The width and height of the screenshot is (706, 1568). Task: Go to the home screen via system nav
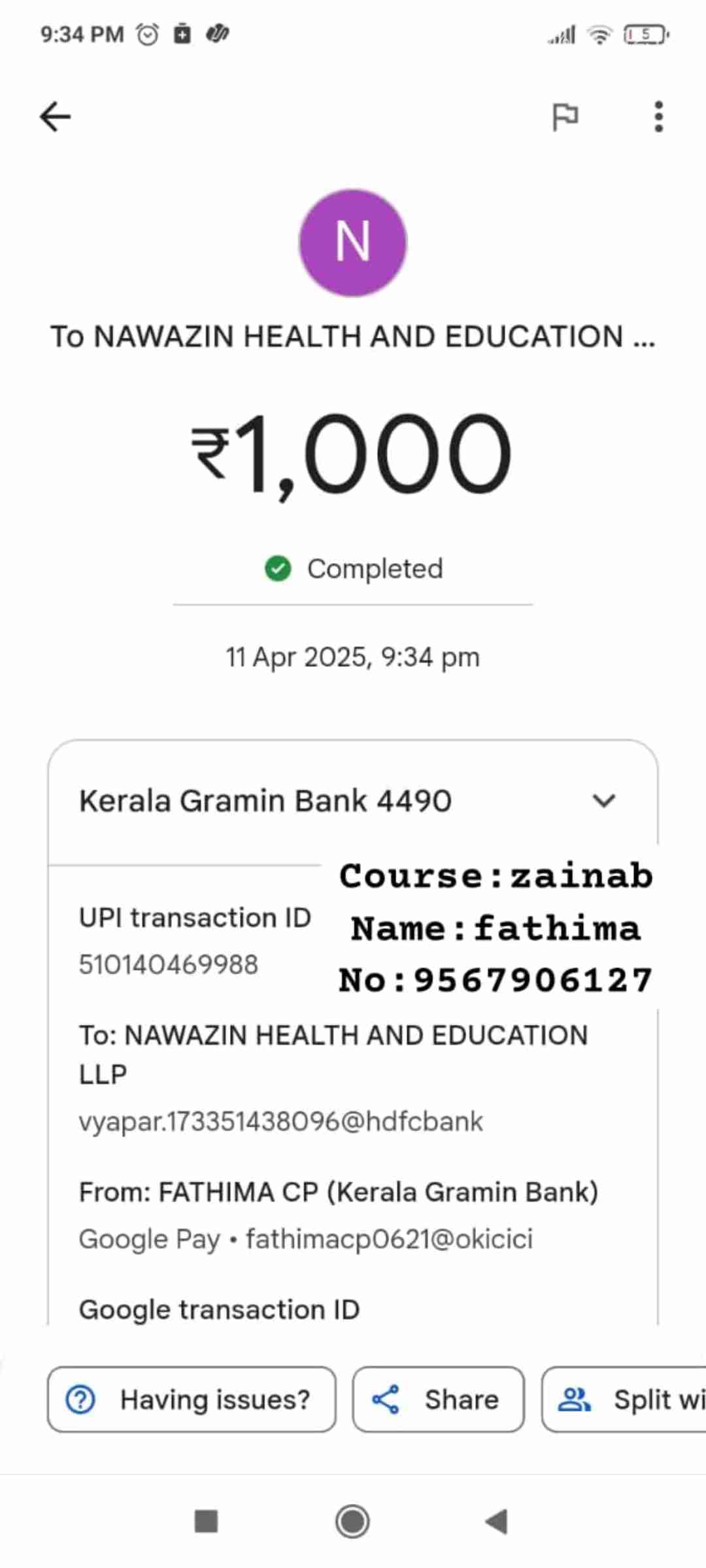click(x=352, y=1521)
